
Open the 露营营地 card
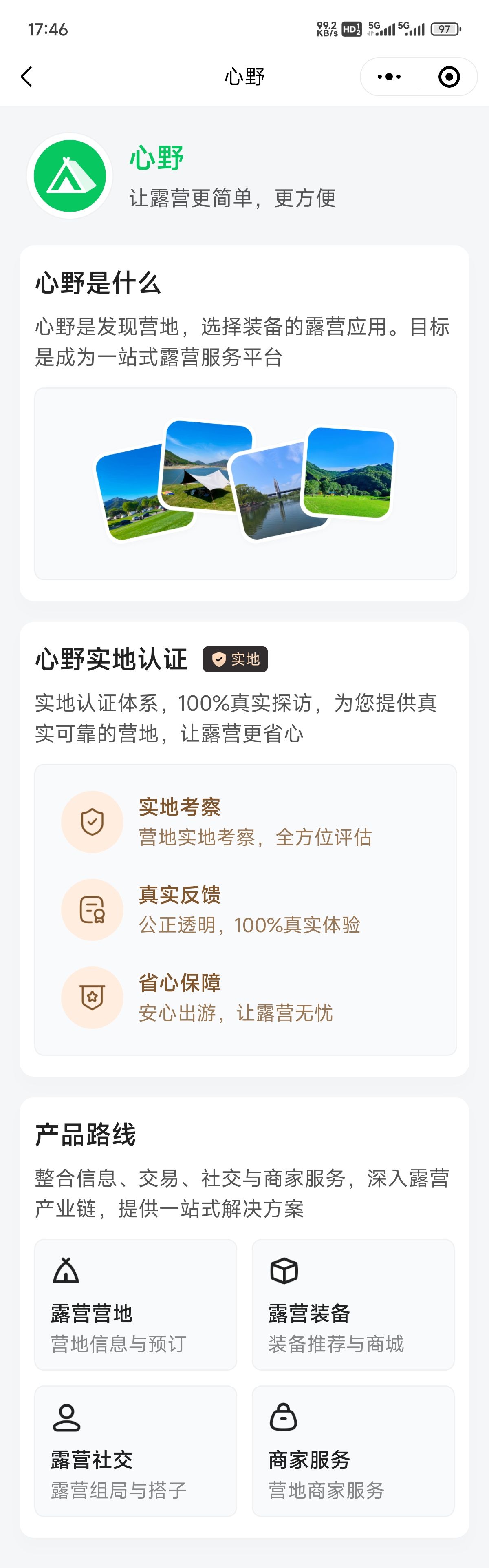[x=136, y=1305]
